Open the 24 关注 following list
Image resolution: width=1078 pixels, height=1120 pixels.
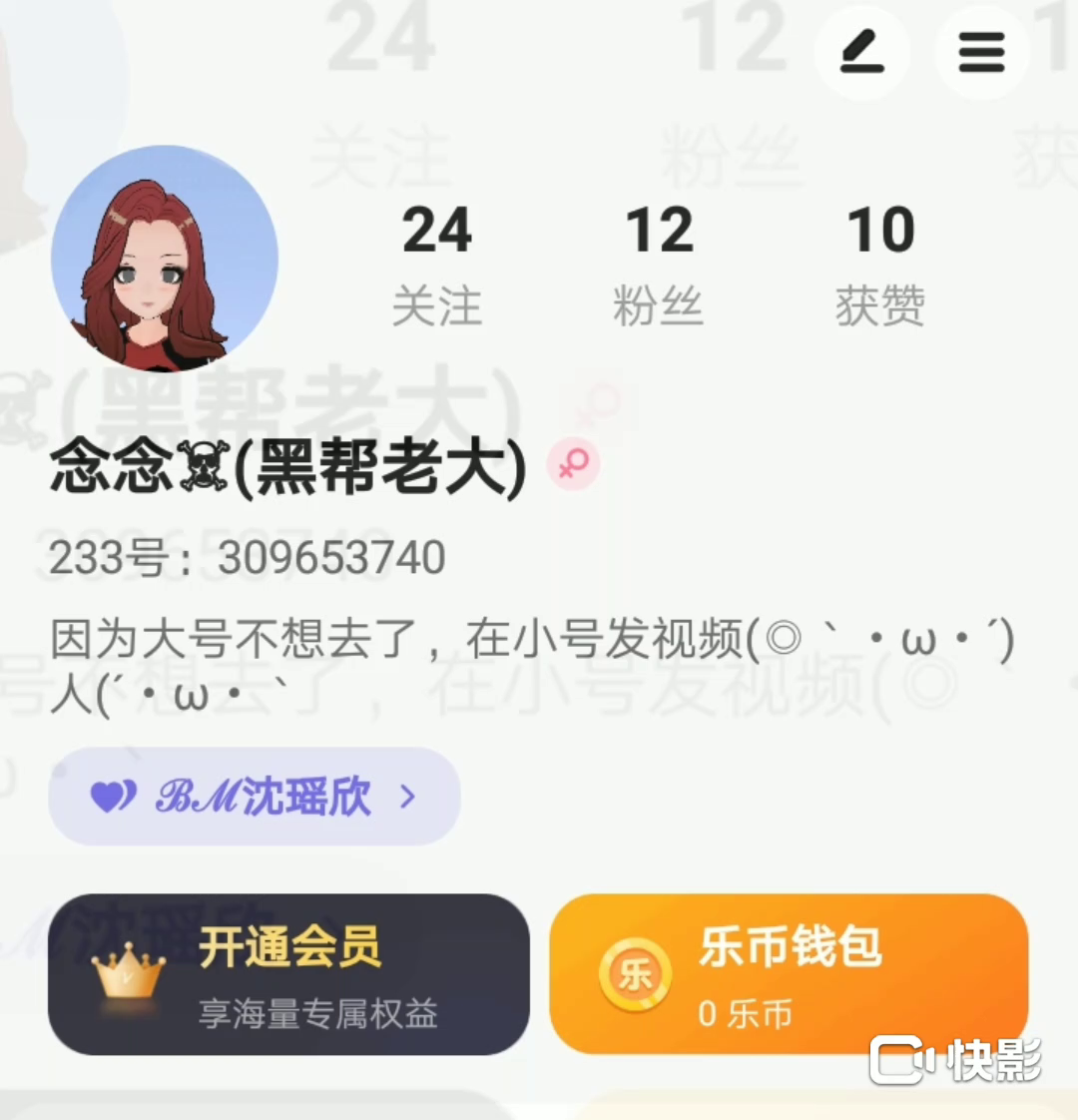click(437, 265)
